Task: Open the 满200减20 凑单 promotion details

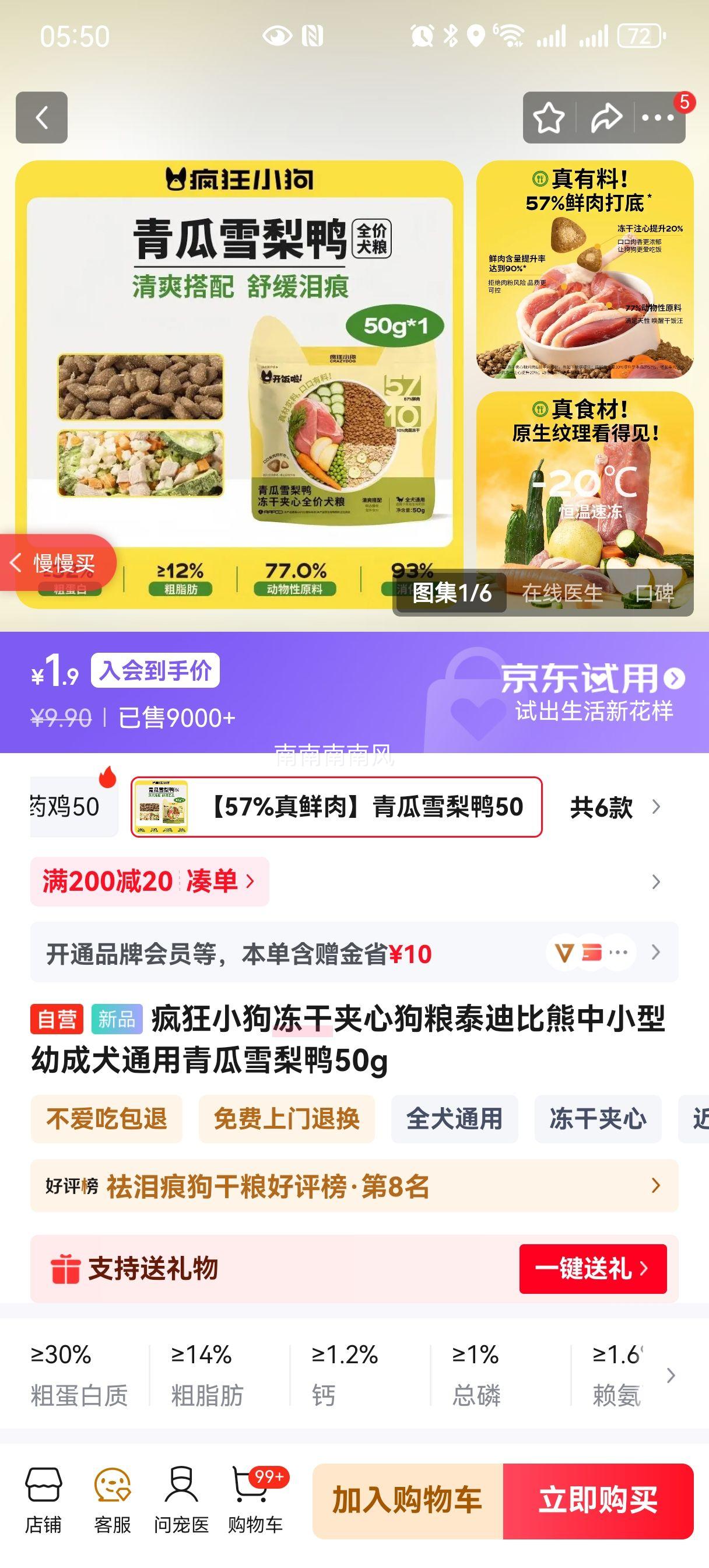Action: [146, 883]
